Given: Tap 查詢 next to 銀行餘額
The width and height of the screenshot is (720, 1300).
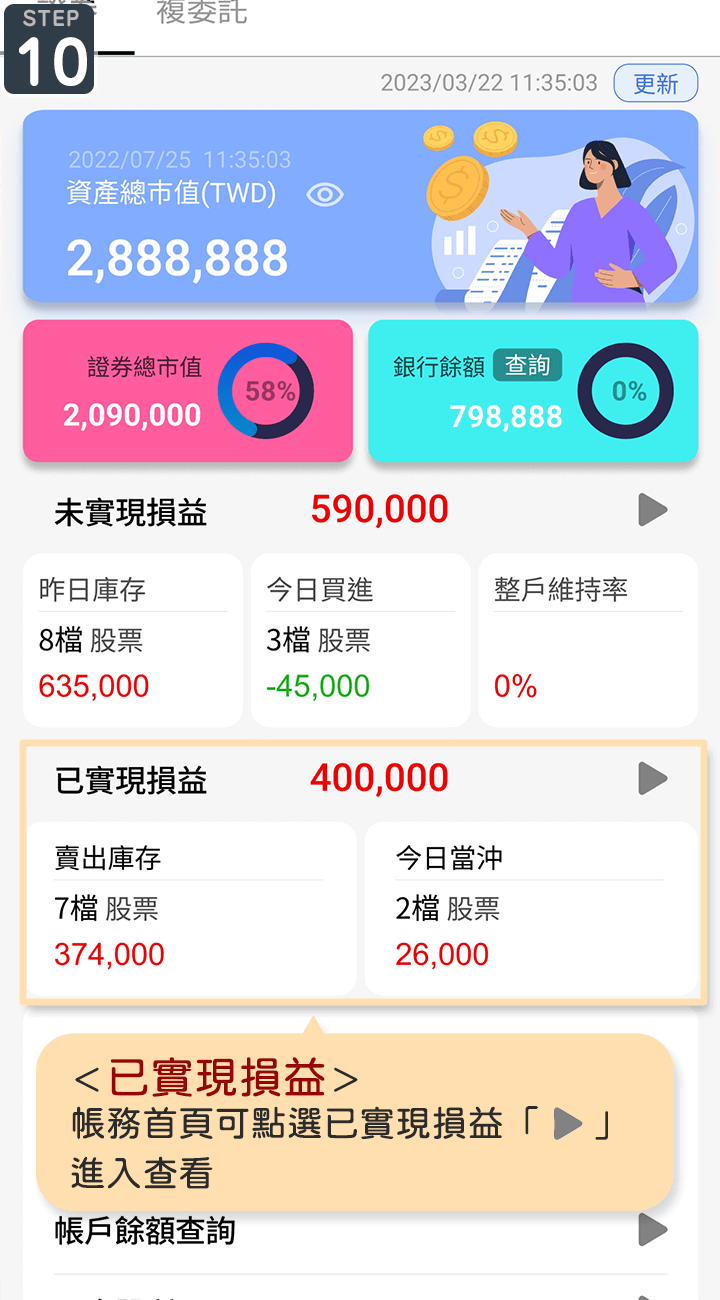Looking at the screenshot, I should [x=527, y=366].
